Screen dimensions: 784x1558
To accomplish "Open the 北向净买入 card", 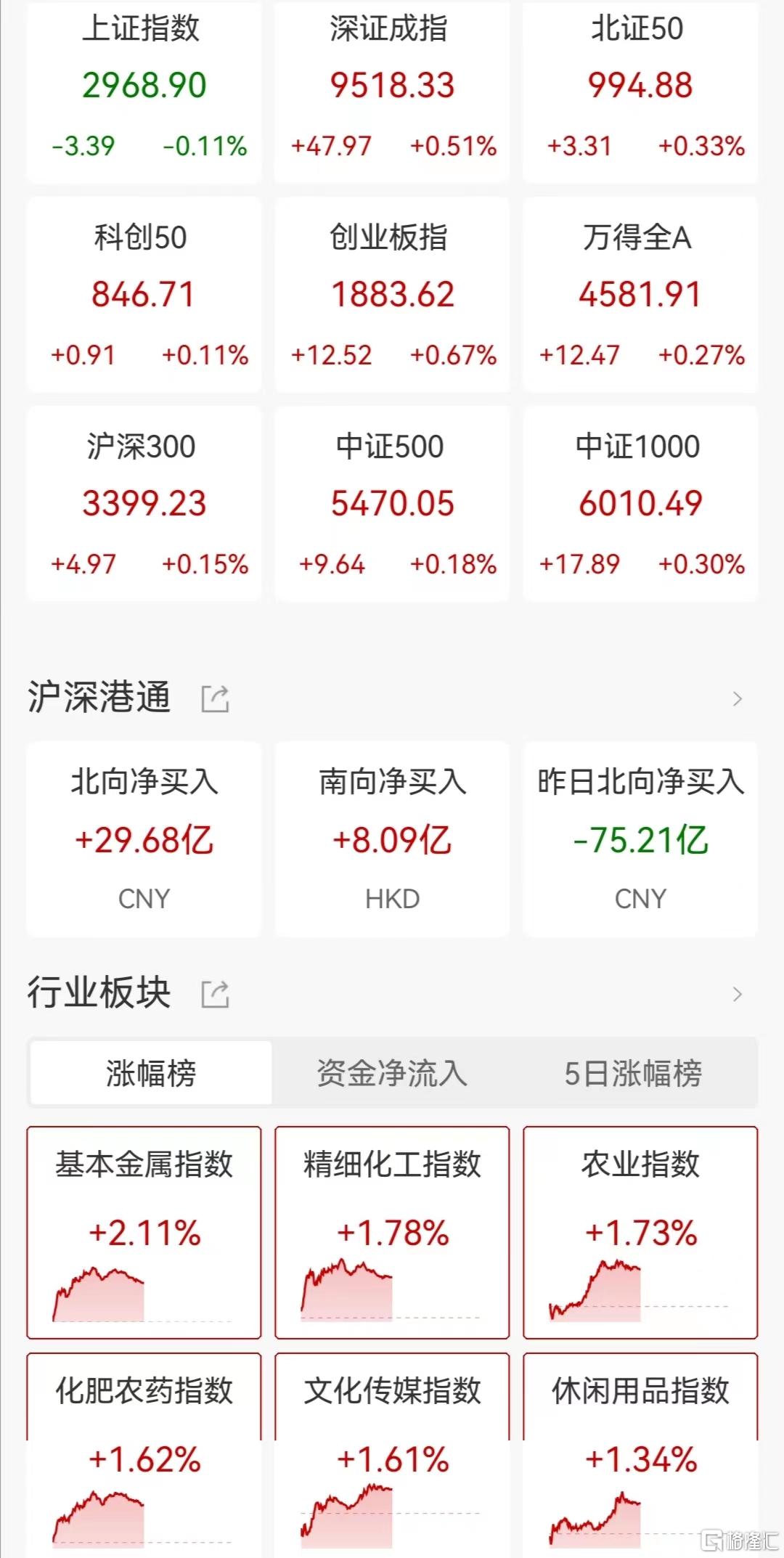I will pyautogui.click(x=144, y=839).
